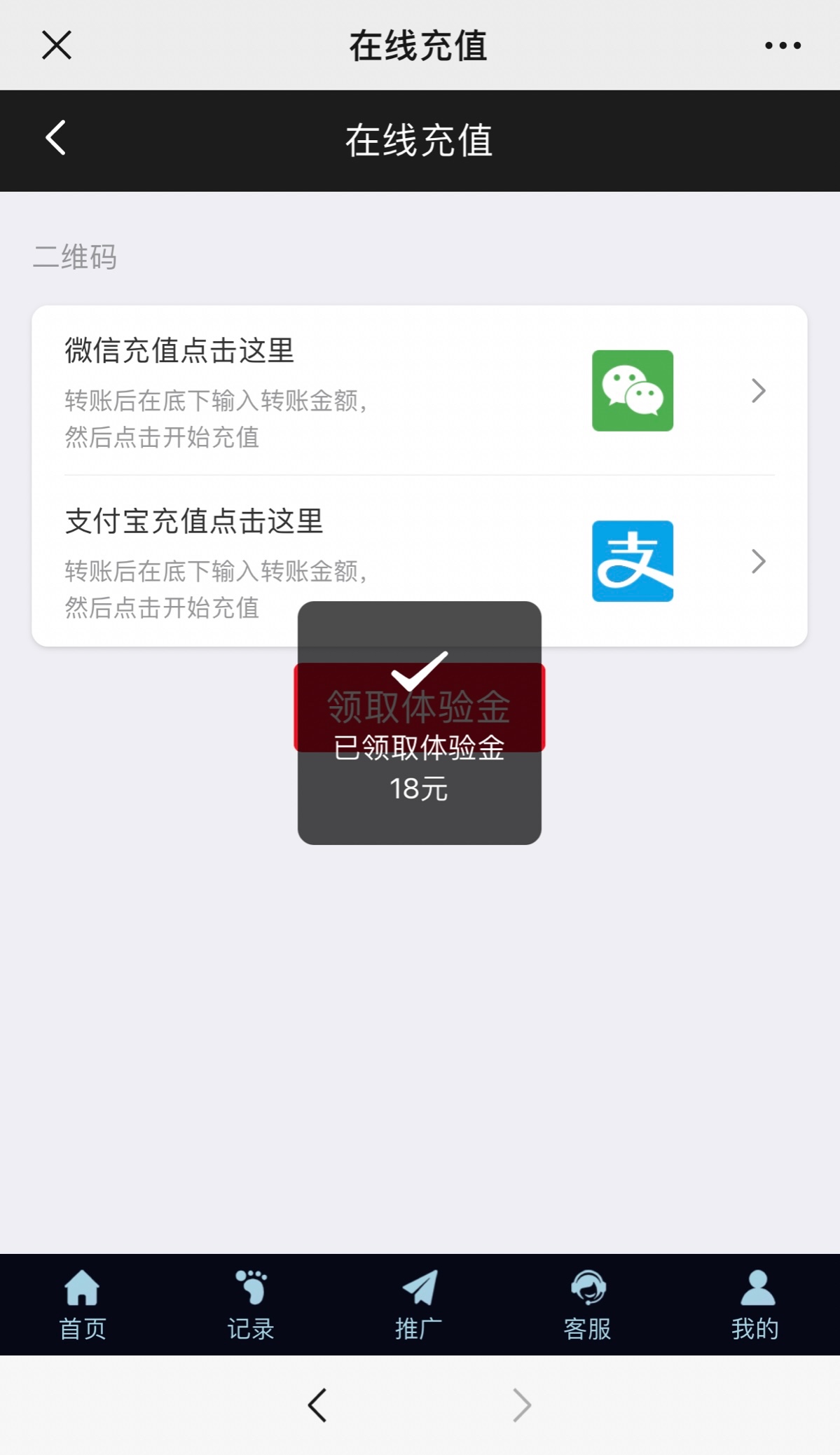Go to previous page in browser bar
Image resolution: width=840 pixels, height=1455 pixels.
pyautogui.click(x=317, y=1405)
